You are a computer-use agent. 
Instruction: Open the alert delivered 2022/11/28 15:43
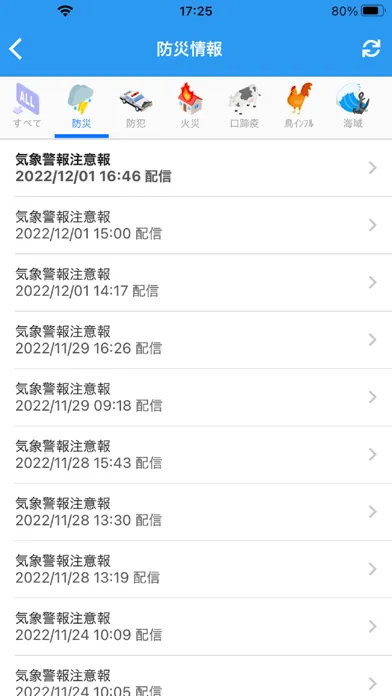(196, 455)
